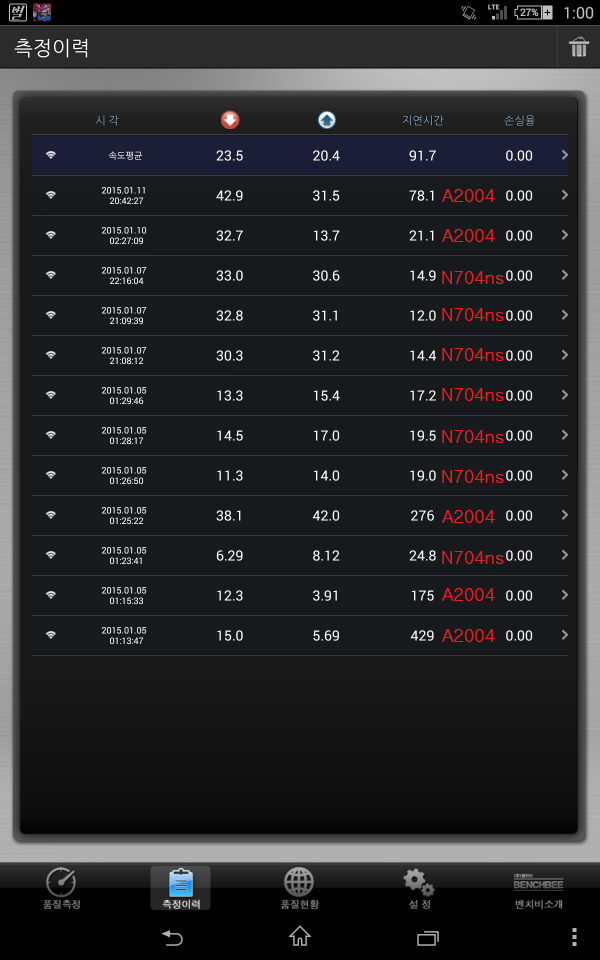Open the 속도평균 average row
This screenshot has width=600, height=960.
tap(300, 156)
